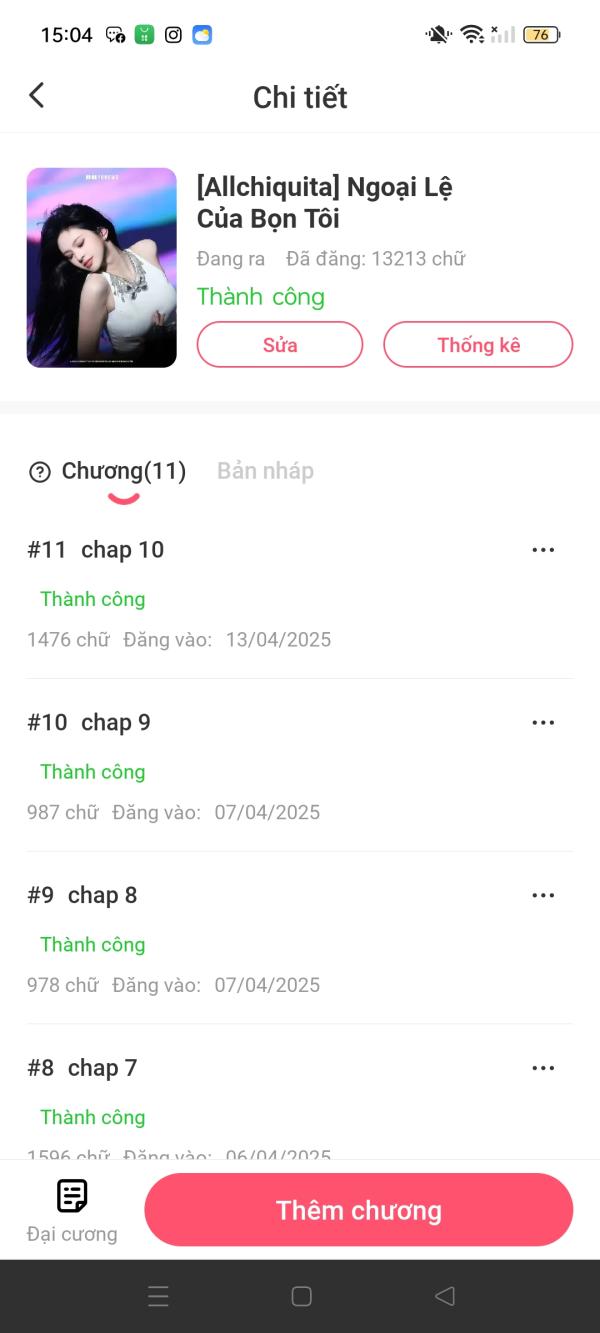Open more options for chap 9
This screenshot has height=1333, width=600.
click(x=543, y=723)
